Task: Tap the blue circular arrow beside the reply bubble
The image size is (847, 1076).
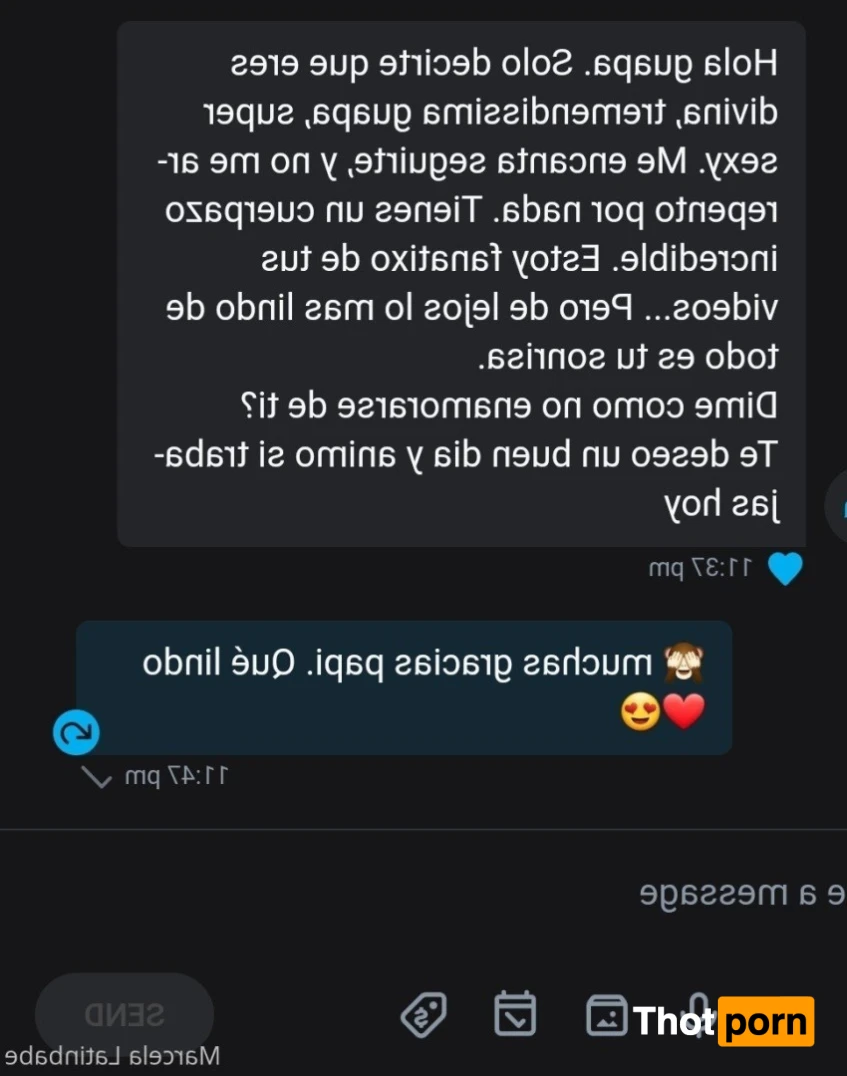Action: click(76, 732)
